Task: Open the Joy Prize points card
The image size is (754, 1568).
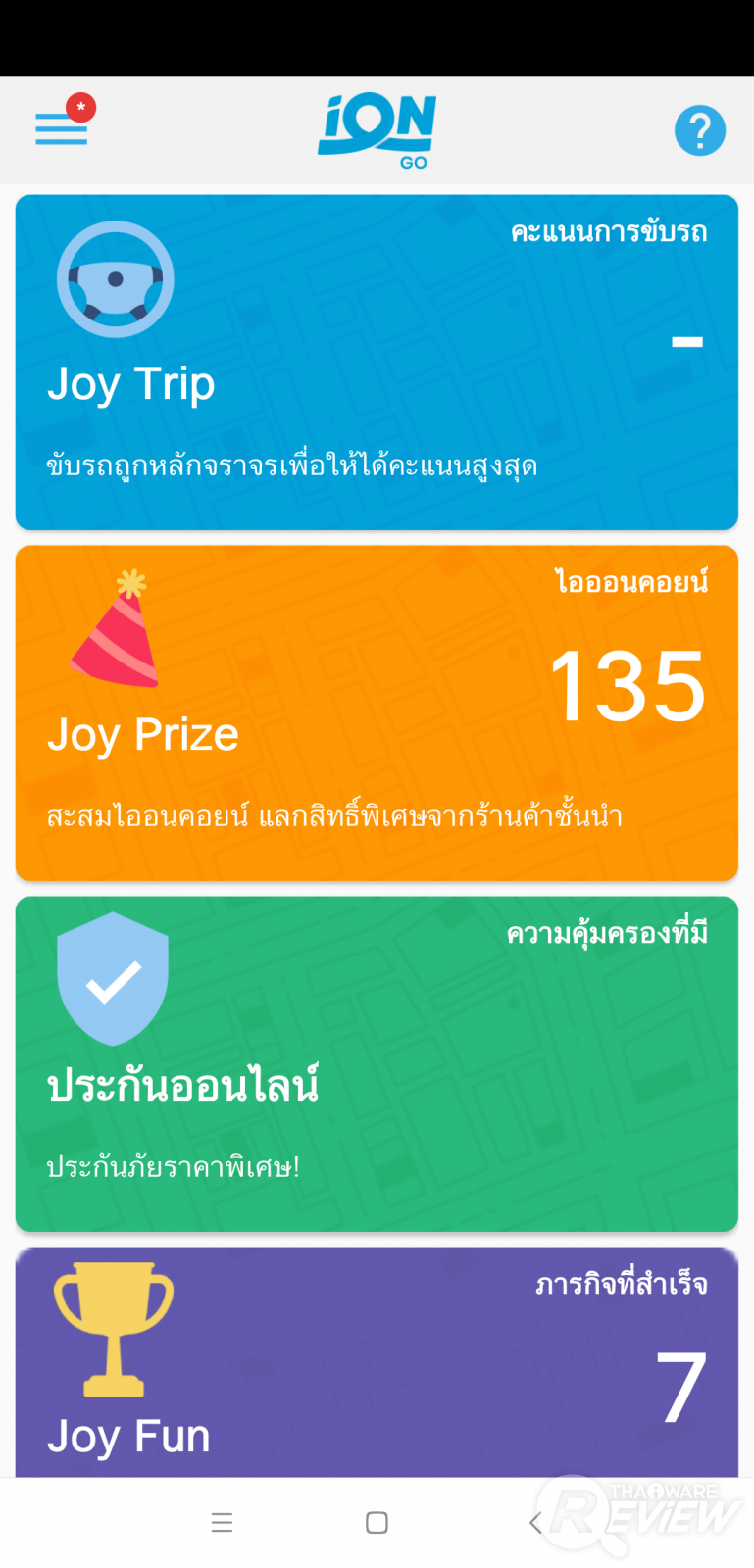Action: (x=377, y=713)
